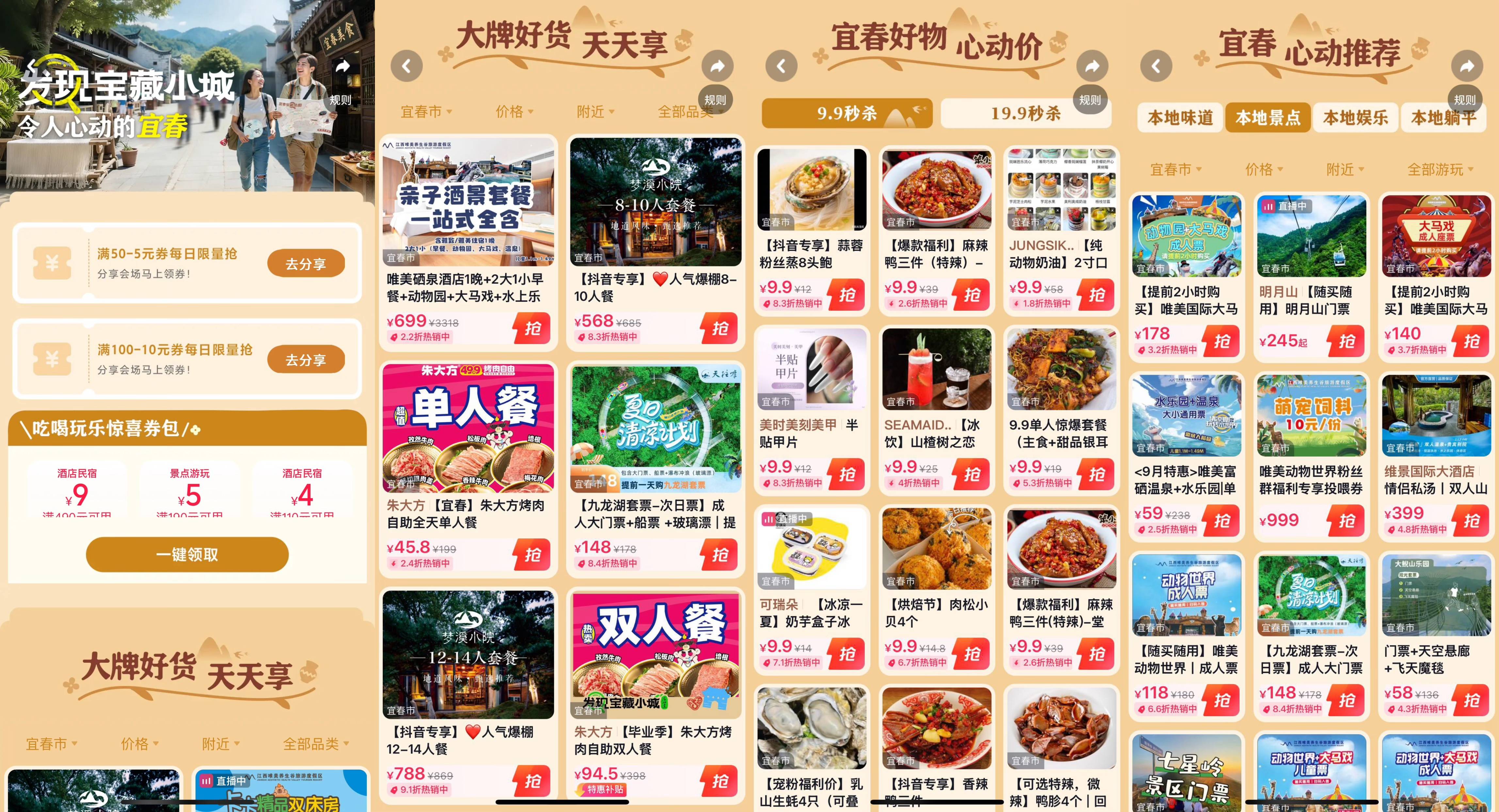This screenshot has height=812, width=1499.
Task: Tap 抢 on 蒜蓉粉丝蒸8头鲍
Action: 847,295
